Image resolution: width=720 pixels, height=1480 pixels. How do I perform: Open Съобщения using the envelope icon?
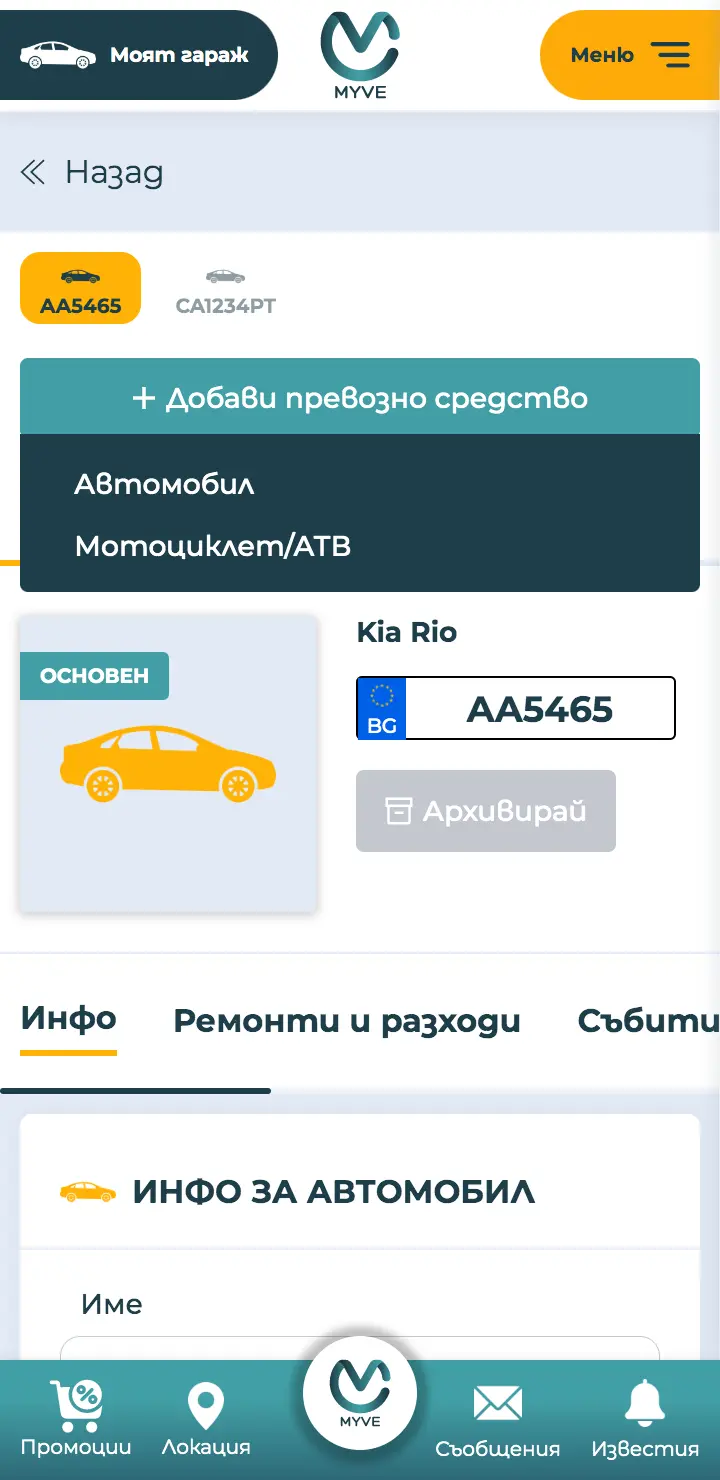[497, 1404]
